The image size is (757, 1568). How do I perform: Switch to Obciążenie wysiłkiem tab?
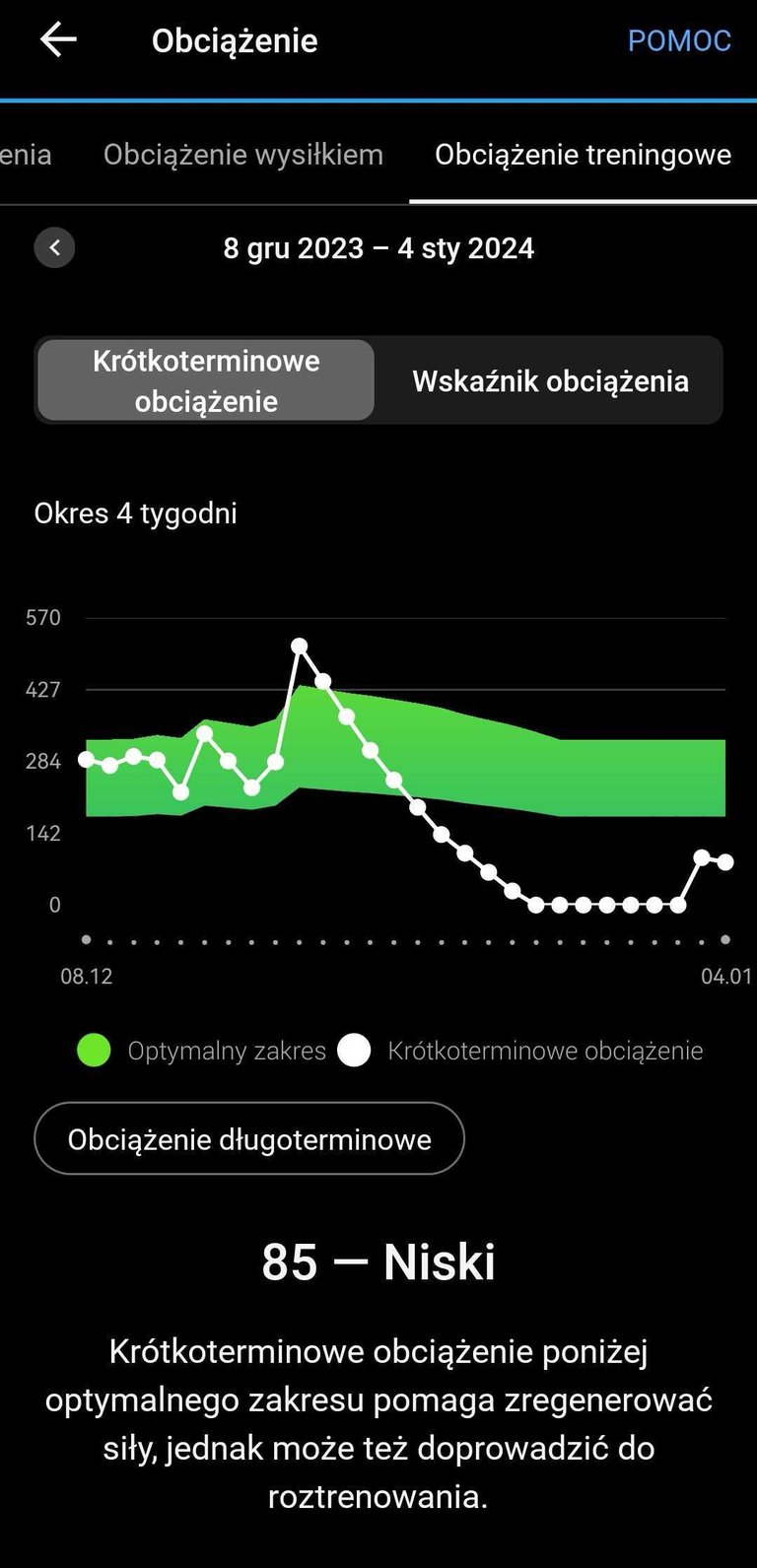tap(243, 155)
